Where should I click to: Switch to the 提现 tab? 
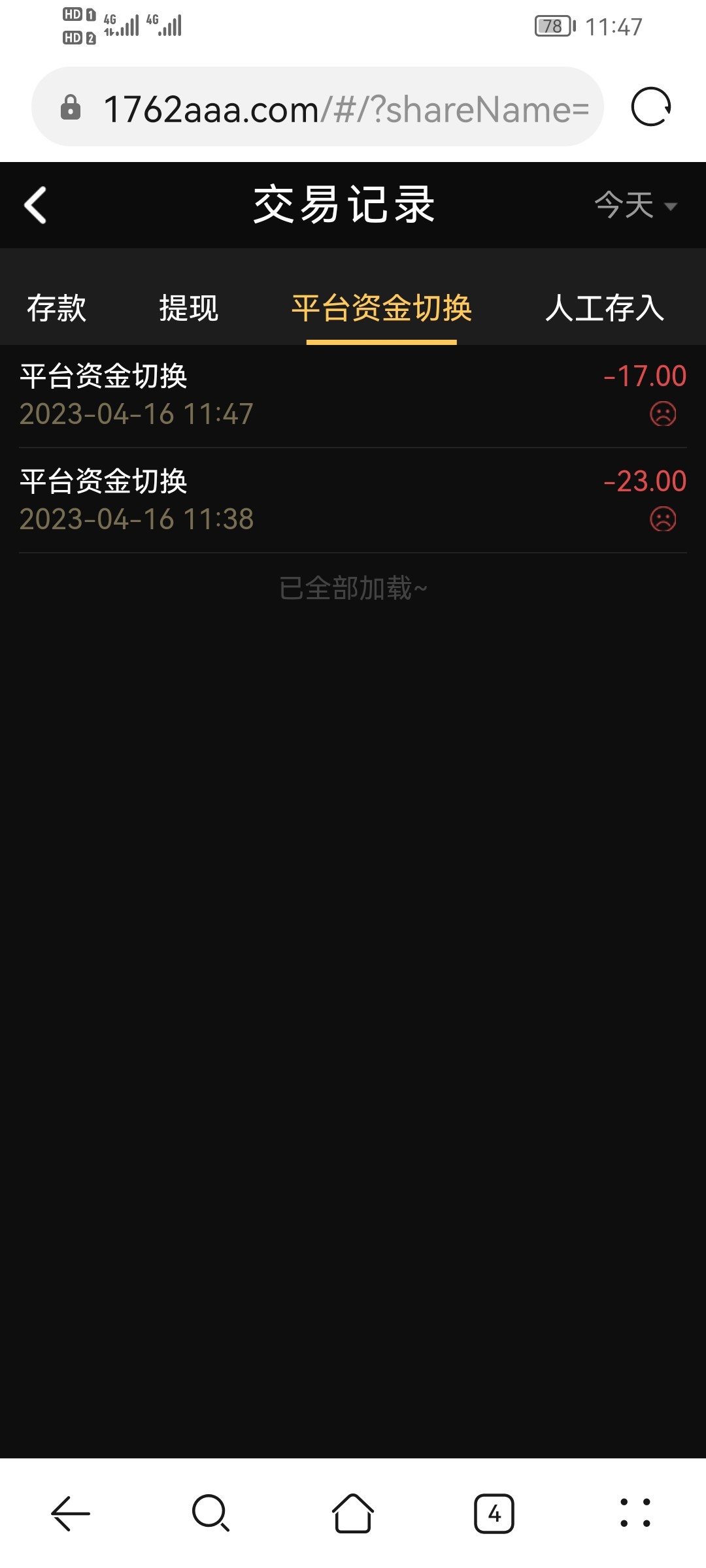(189, 308)
